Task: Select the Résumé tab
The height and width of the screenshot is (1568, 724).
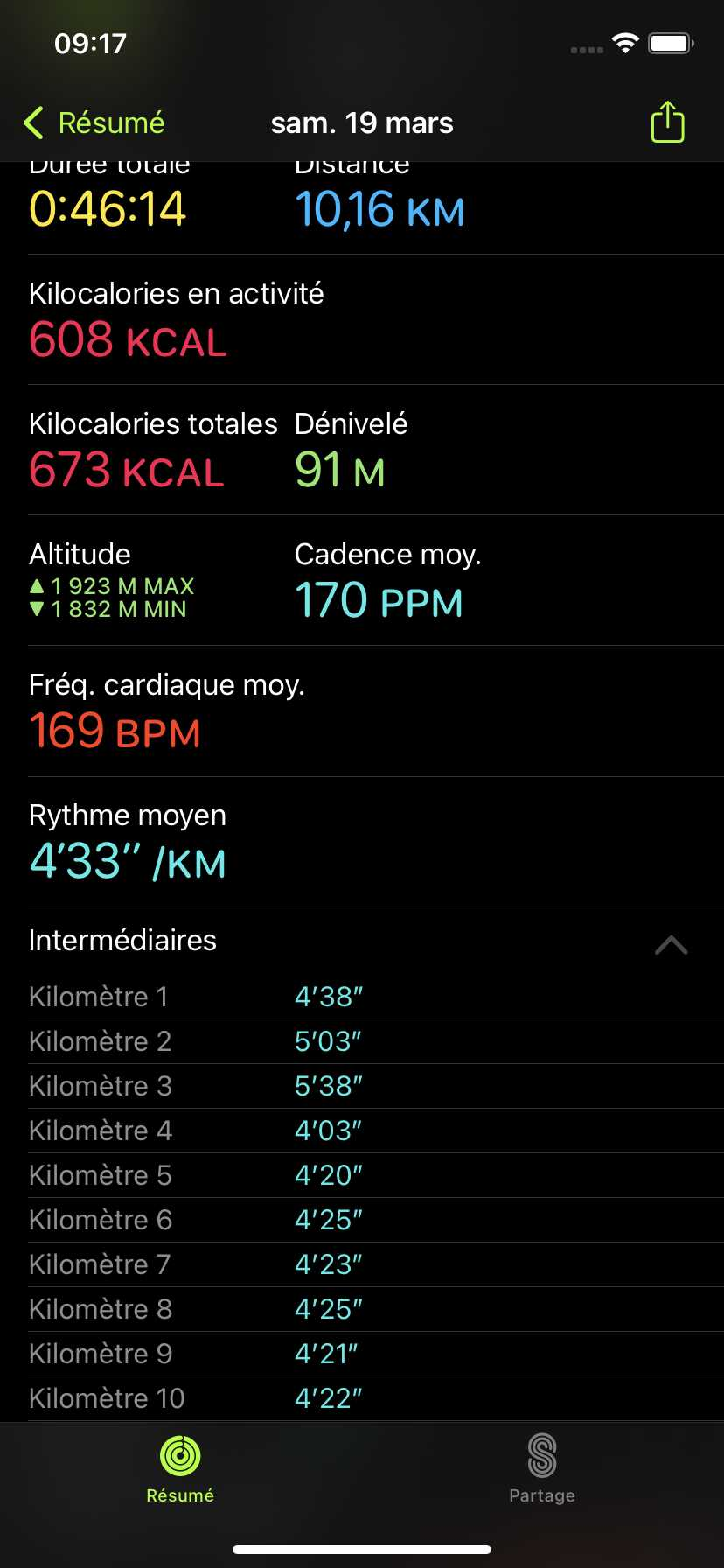Action: (180, 1469)
